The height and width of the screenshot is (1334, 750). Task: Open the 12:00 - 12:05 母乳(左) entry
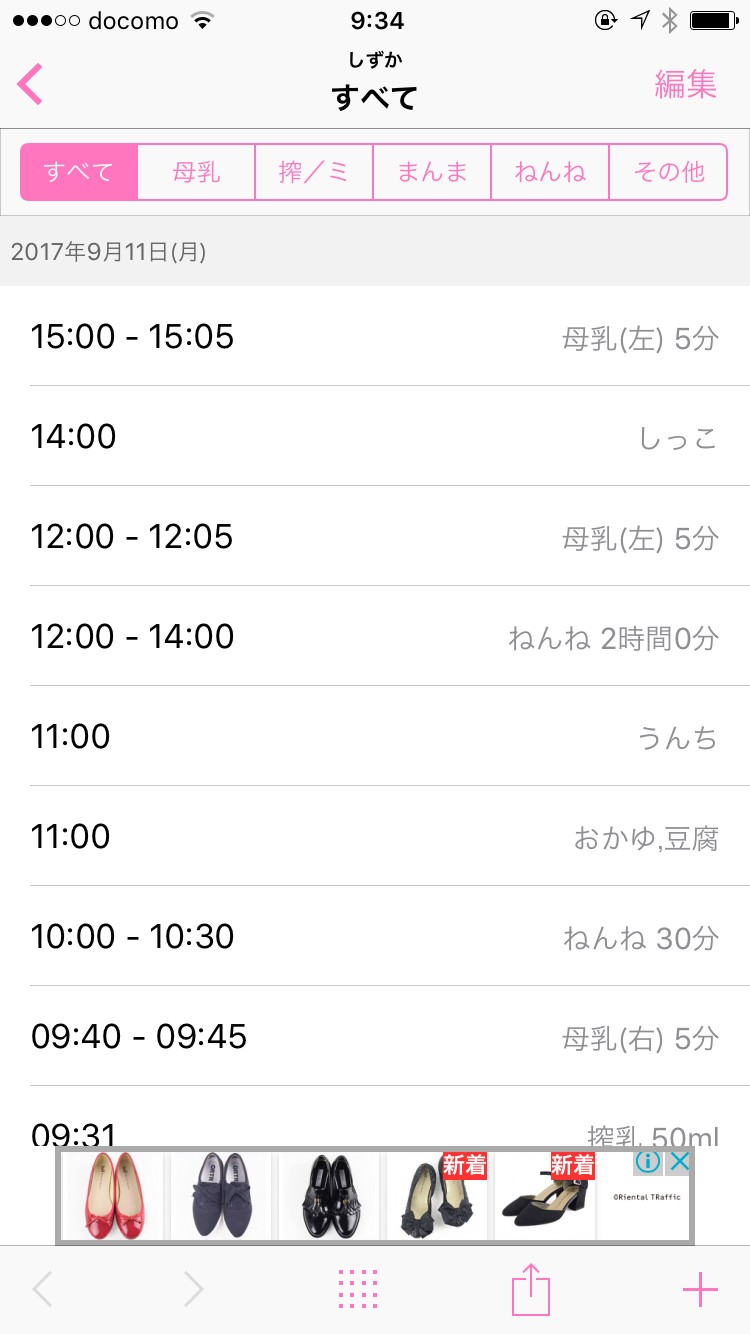tap(375, 536)
